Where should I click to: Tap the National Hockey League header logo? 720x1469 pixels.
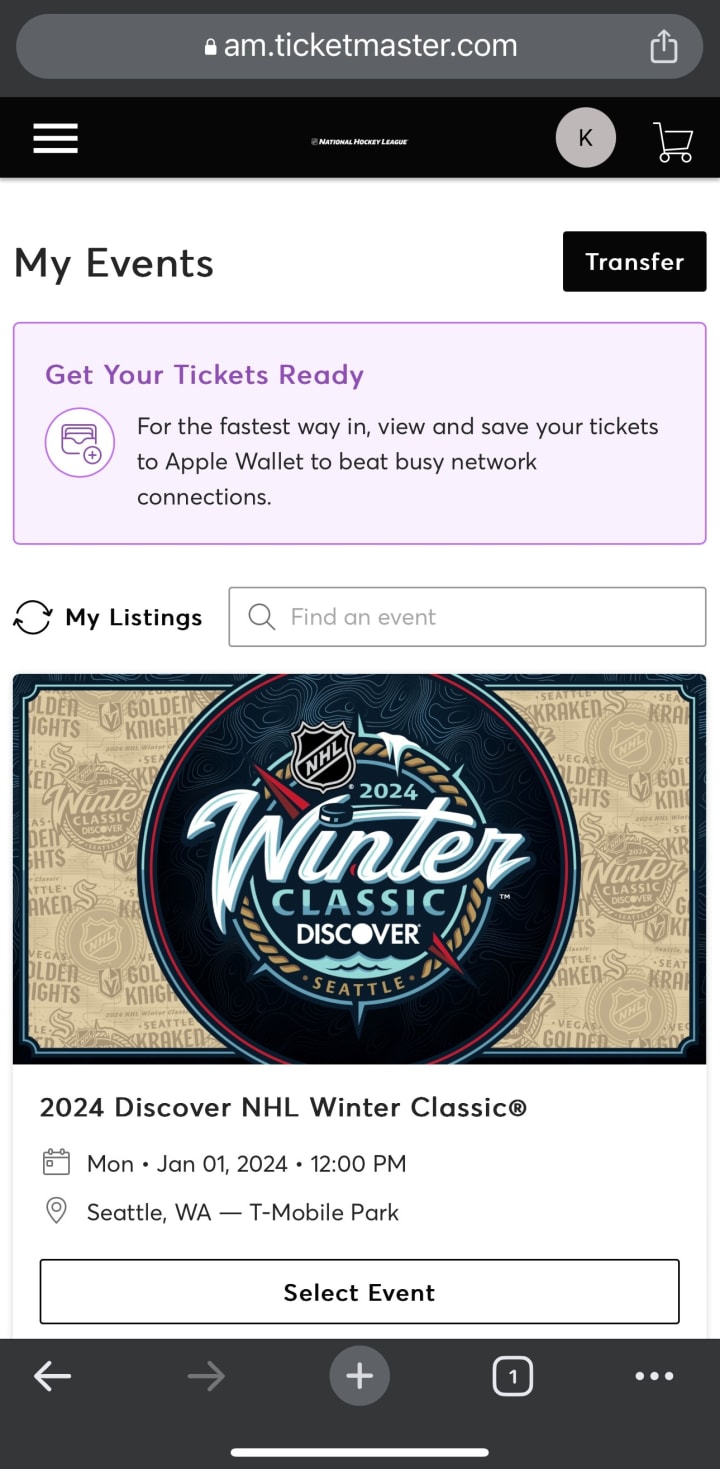[359, 142]
